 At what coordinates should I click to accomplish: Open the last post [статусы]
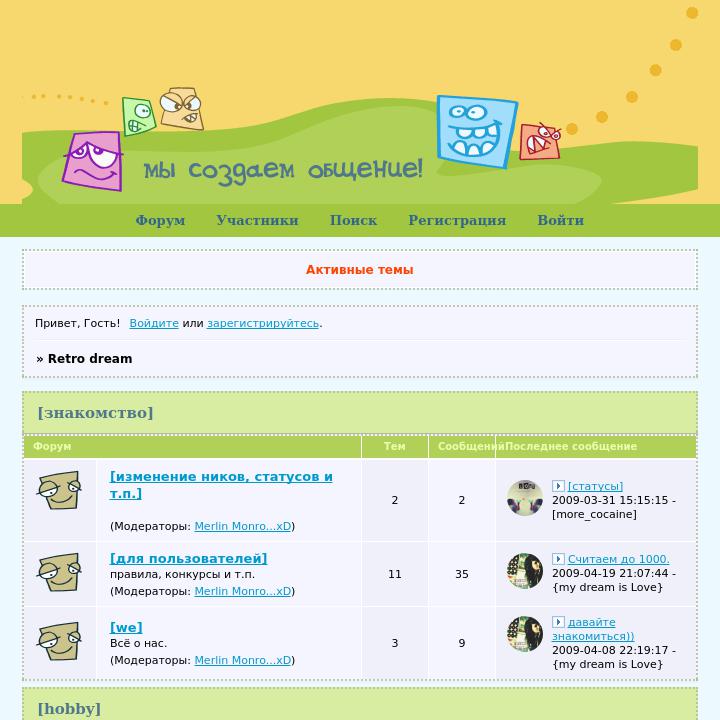tap(595, 486)
